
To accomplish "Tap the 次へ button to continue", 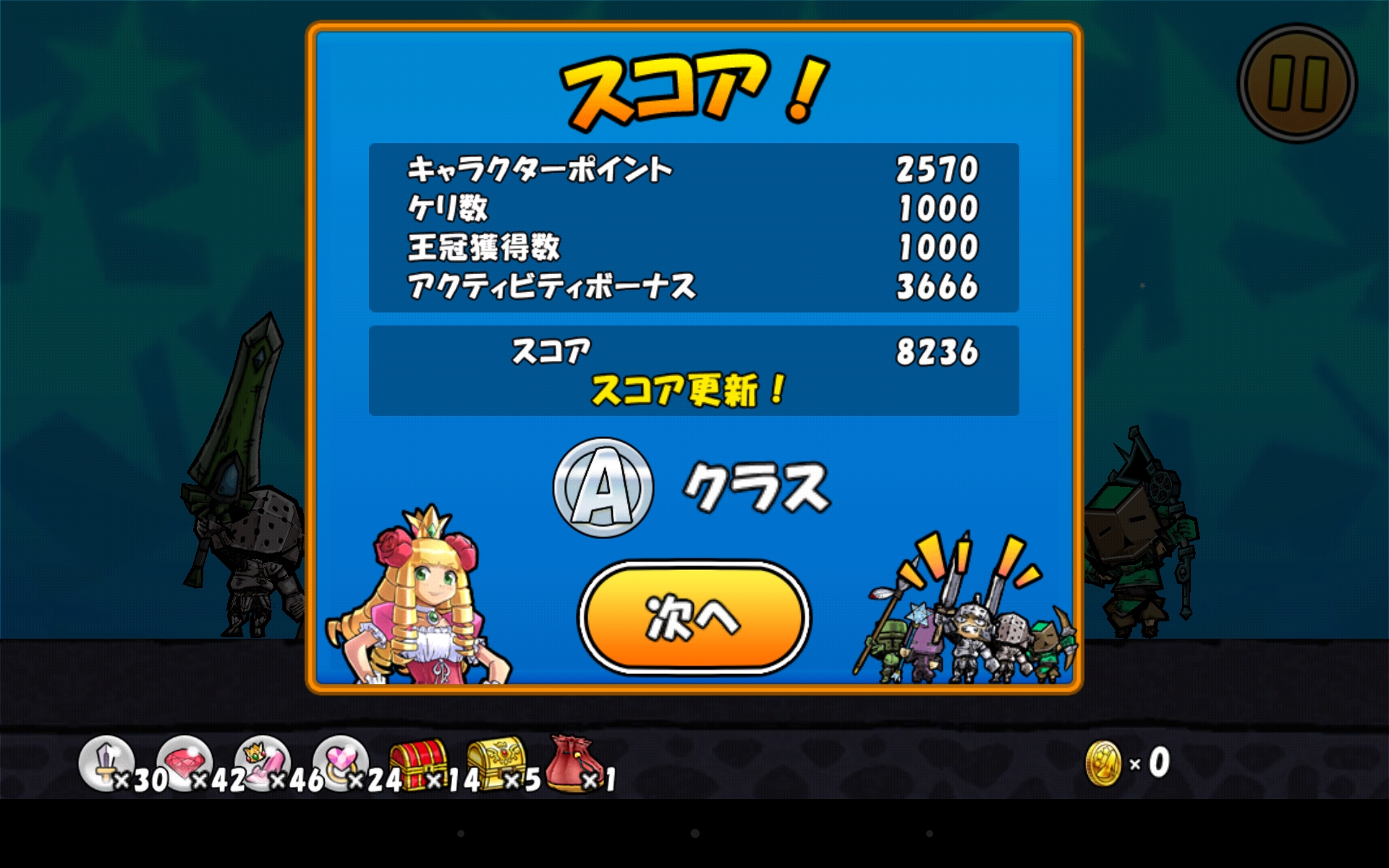I will [x=694, y=618].
